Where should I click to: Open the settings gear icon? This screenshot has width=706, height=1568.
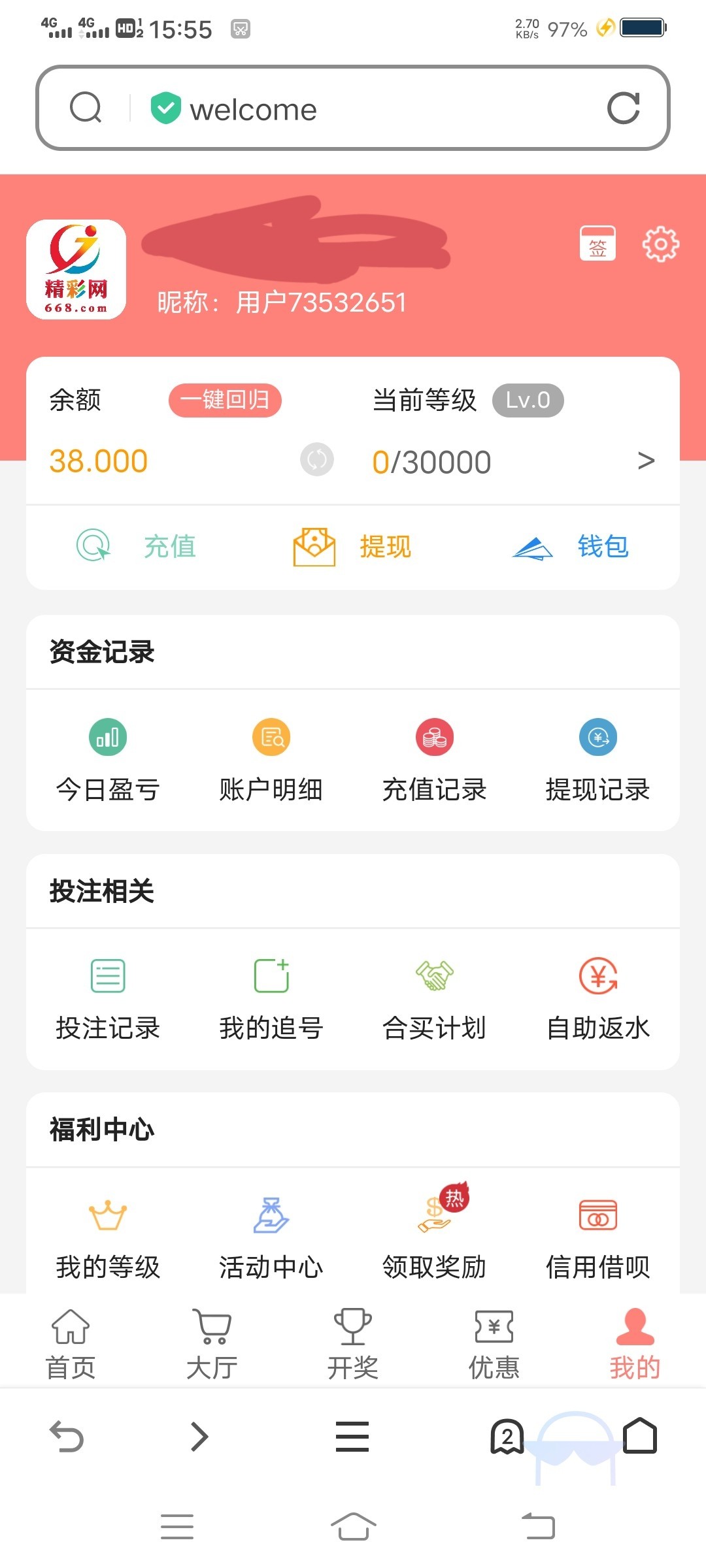click(660, 244)
